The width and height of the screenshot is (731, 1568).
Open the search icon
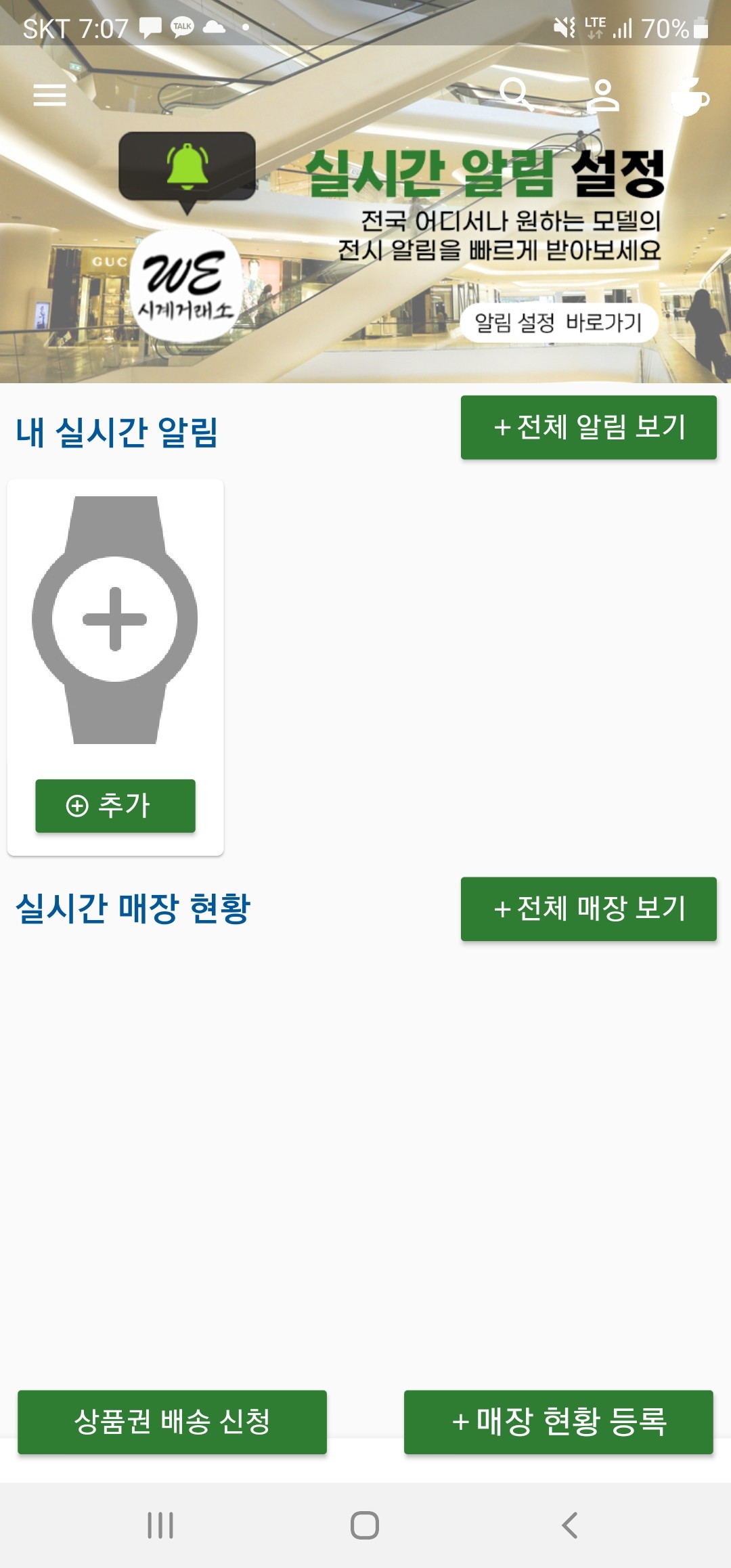516,94
